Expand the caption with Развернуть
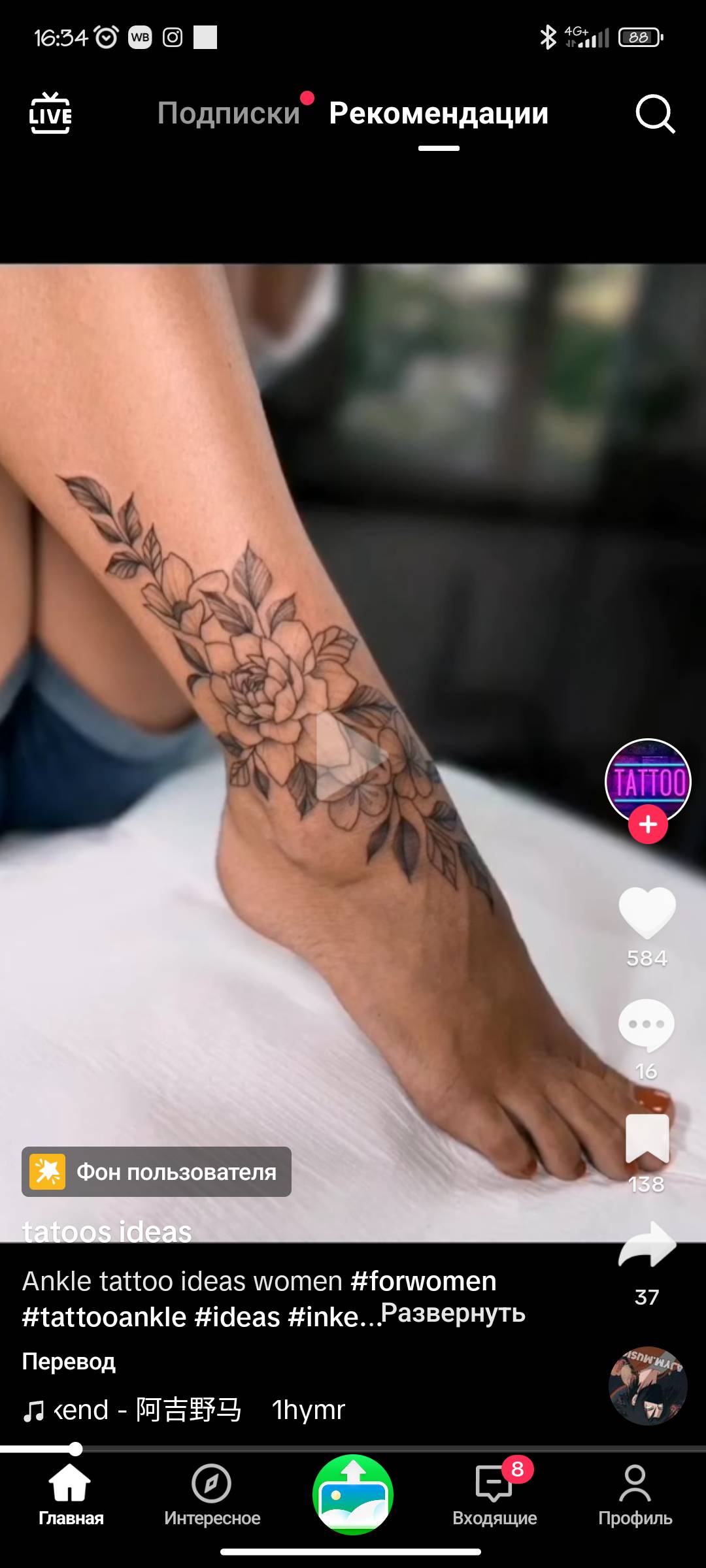This screenshot has height=1568, width=706. pos(453,1313)
